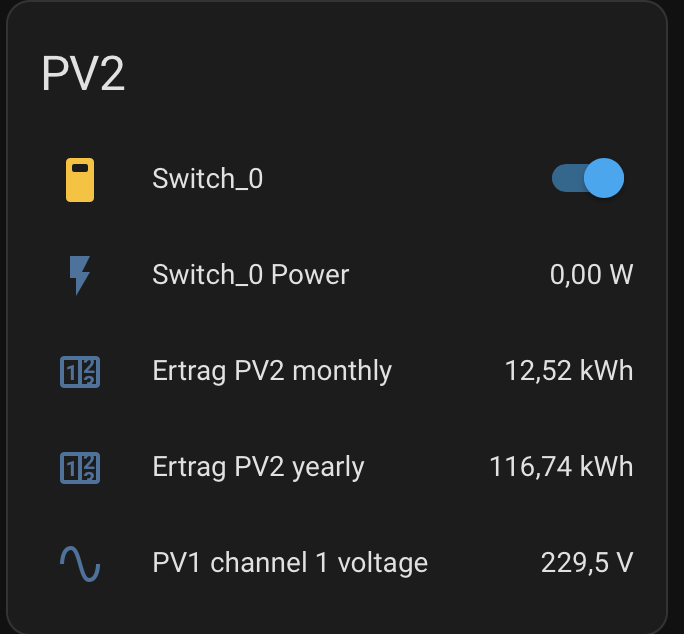This screenshot has width=684, height=634.
Task: Open PV1 channel 1 voltage details
Action: click(x=289, y=563)
